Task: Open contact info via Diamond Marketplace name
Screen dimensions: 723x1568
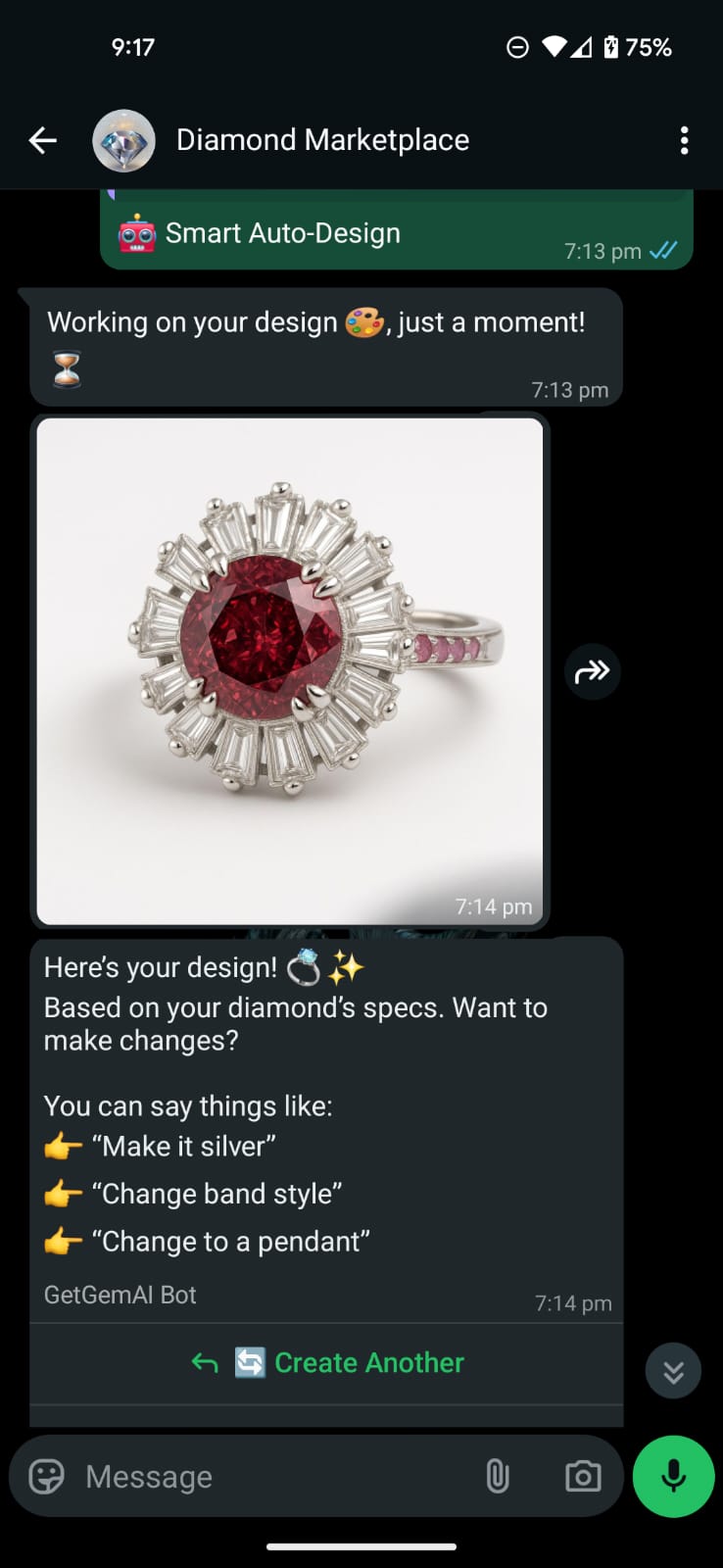Action: [x=322, y=139]
